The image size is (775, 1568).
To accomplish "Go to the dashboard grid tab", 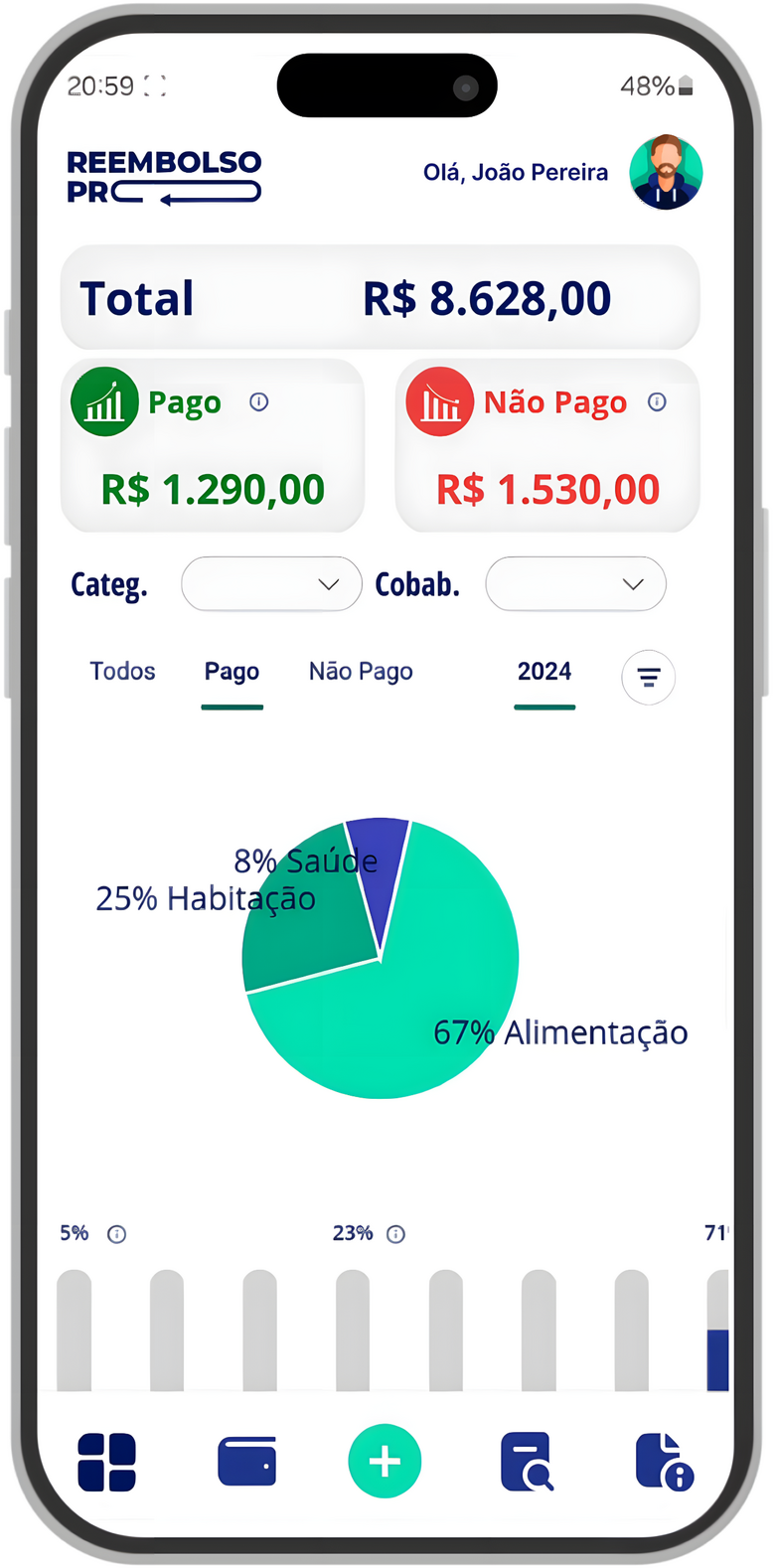I will pos(106,1462).
